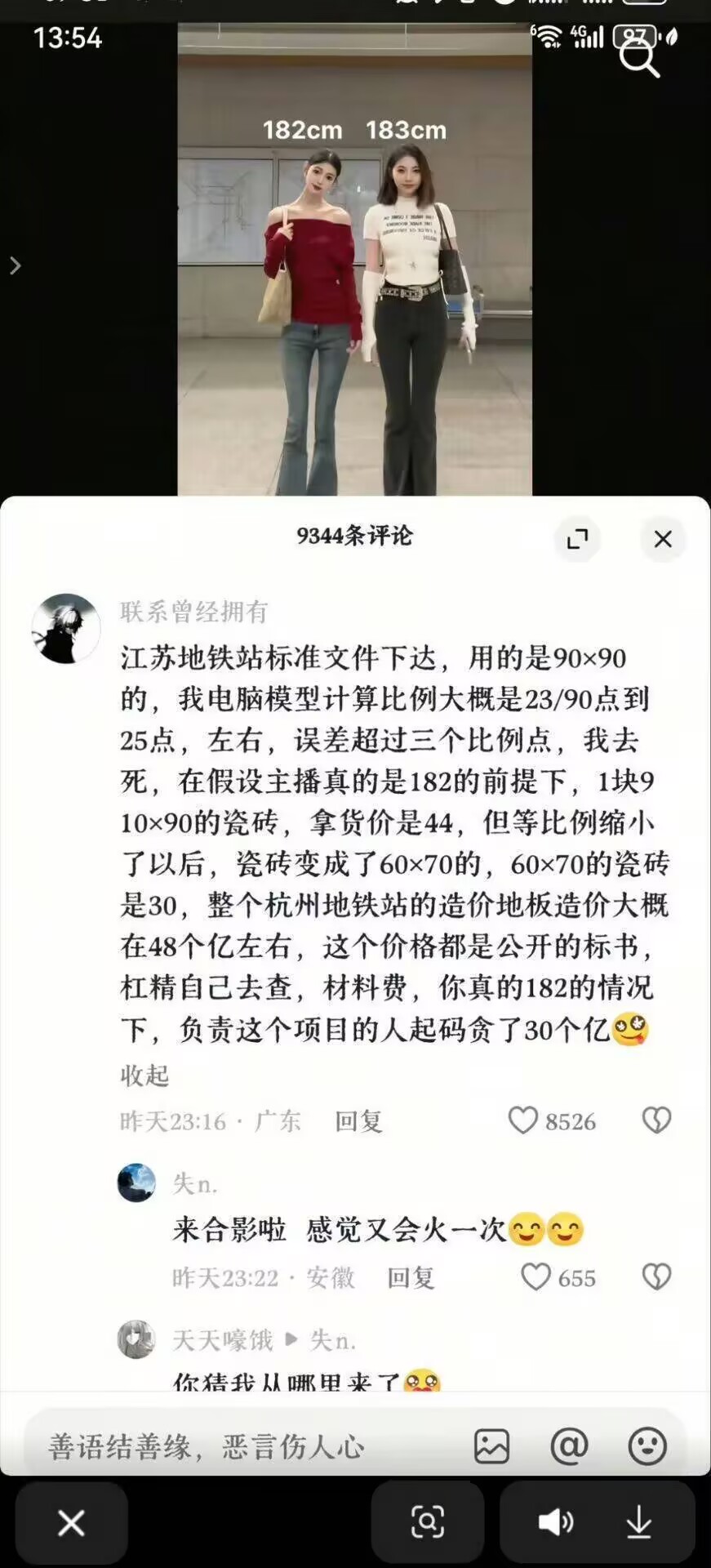Attach an image to the comment
Screen dimensions: 711x1568
click(491, 1446)
